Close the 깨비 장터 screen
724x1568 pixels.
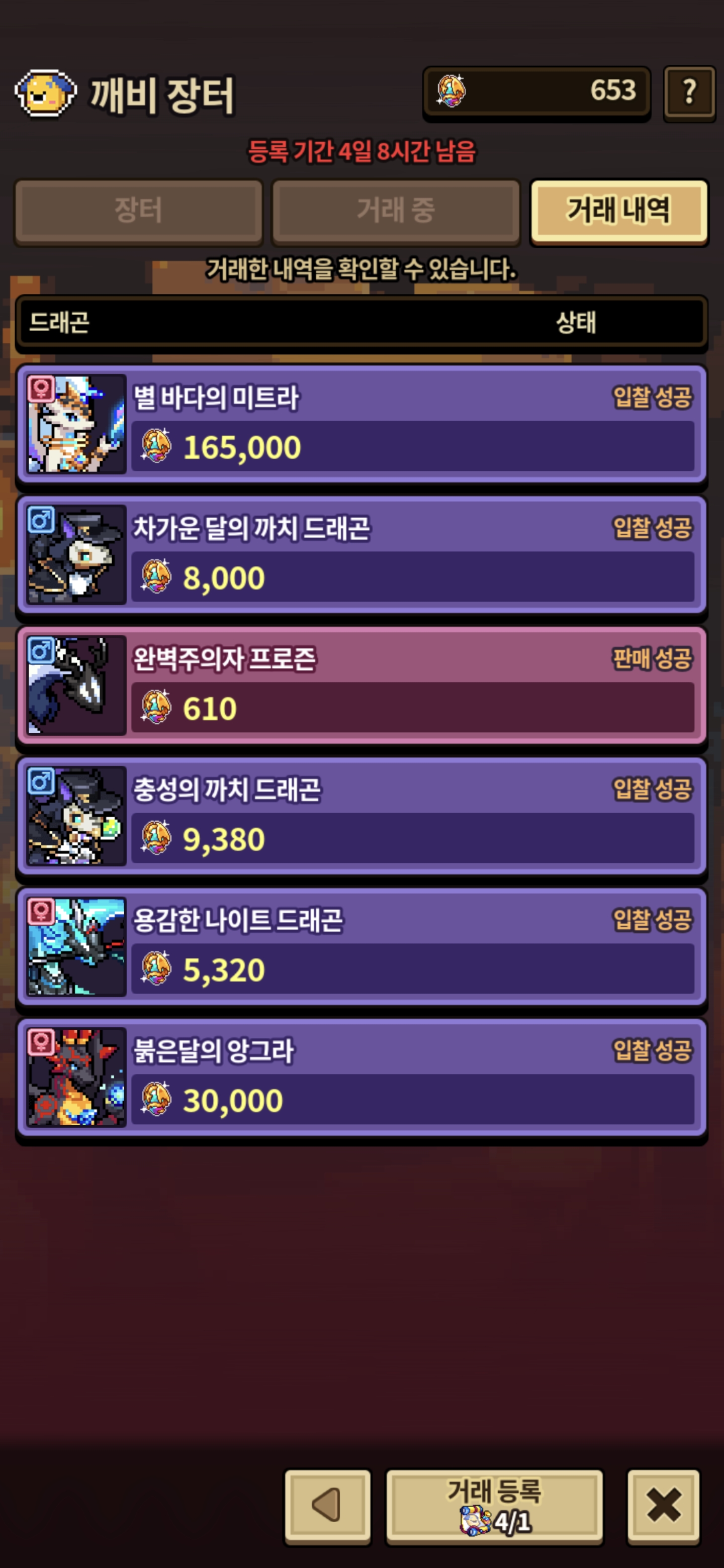click(663, 1506)
